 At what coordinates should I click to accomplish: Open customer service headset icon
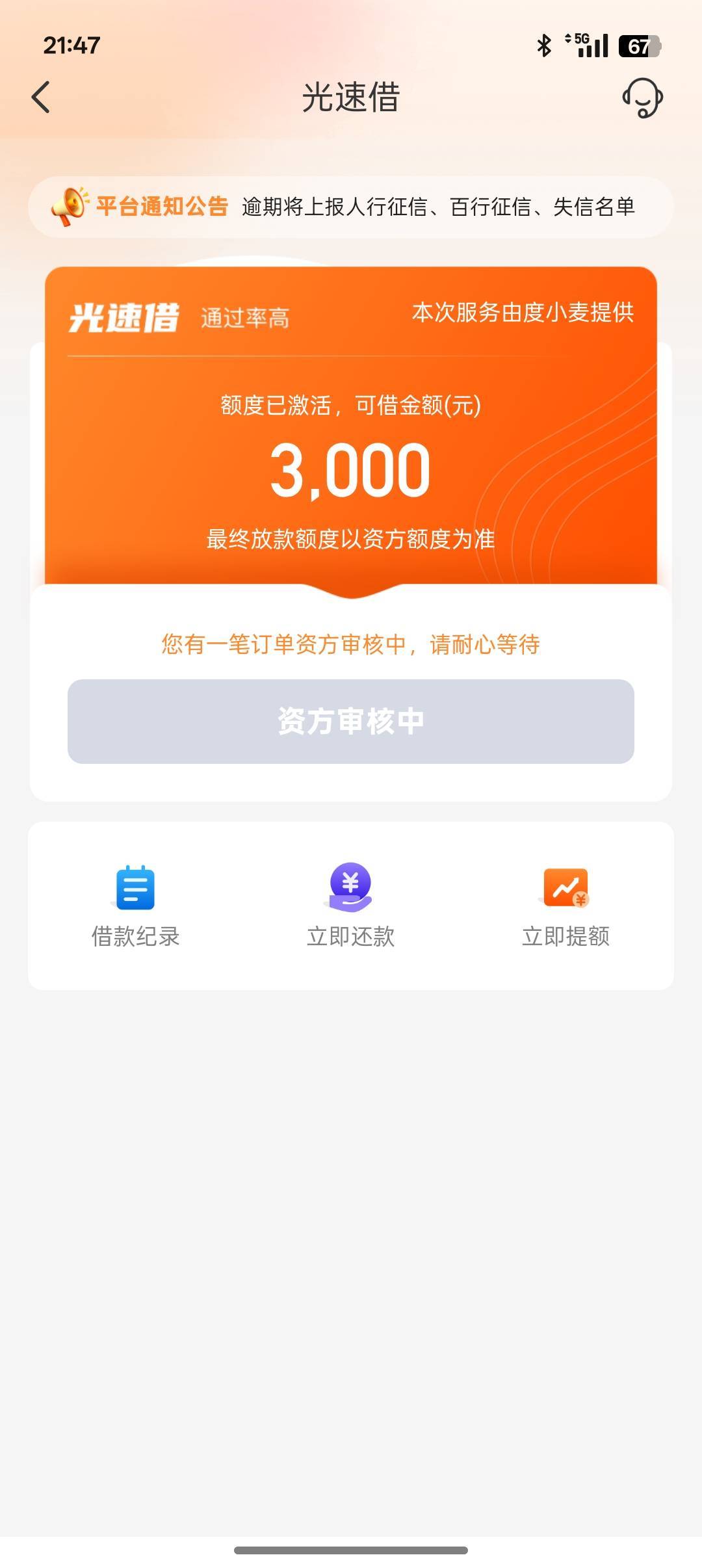pos(642,98)
